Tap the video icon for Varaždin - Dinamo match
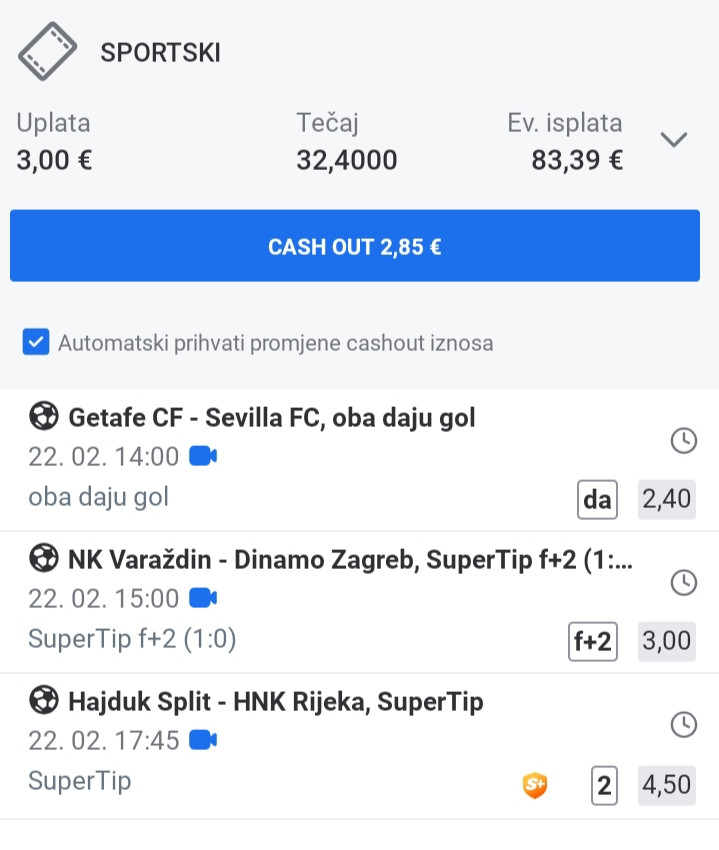The height and width of the screenshot is (850, 719). pos(203,598)
